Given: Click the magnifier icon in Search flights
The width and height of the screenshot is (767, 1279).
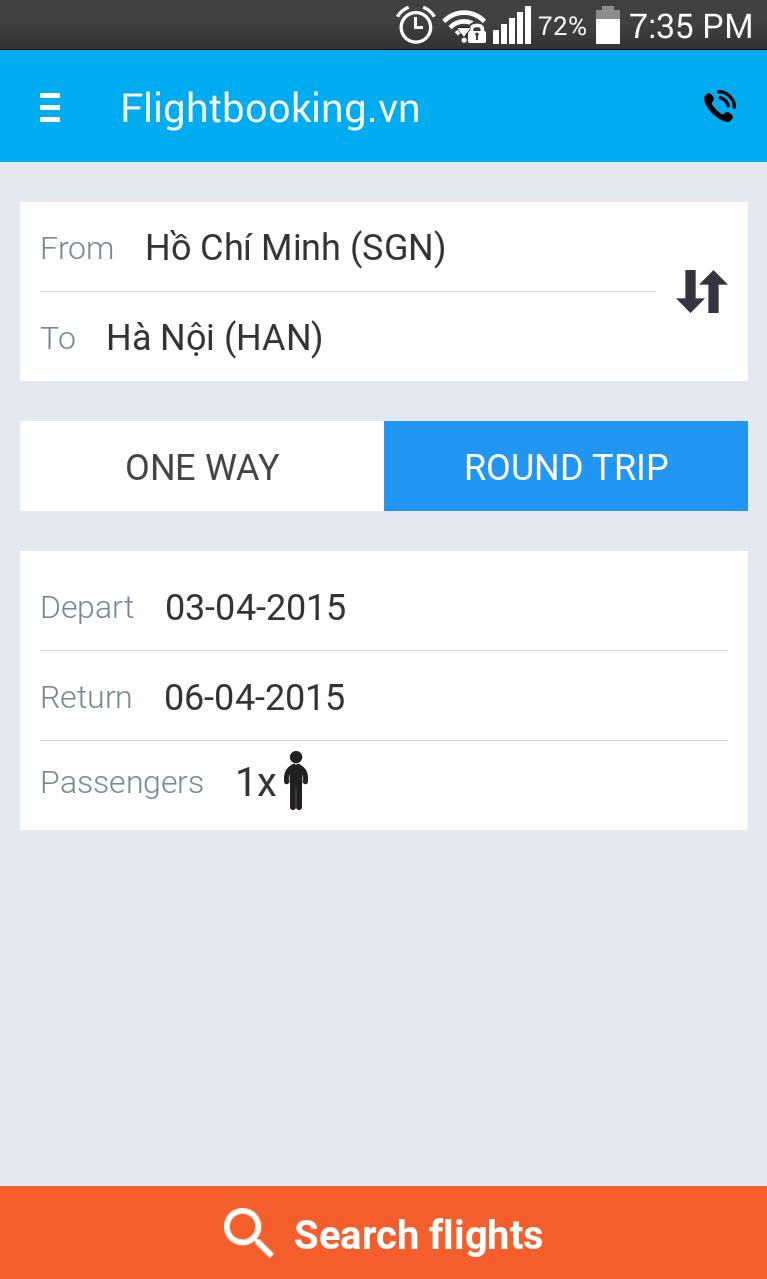Looking at the screenshot, I should click(x=247, y=1233).
